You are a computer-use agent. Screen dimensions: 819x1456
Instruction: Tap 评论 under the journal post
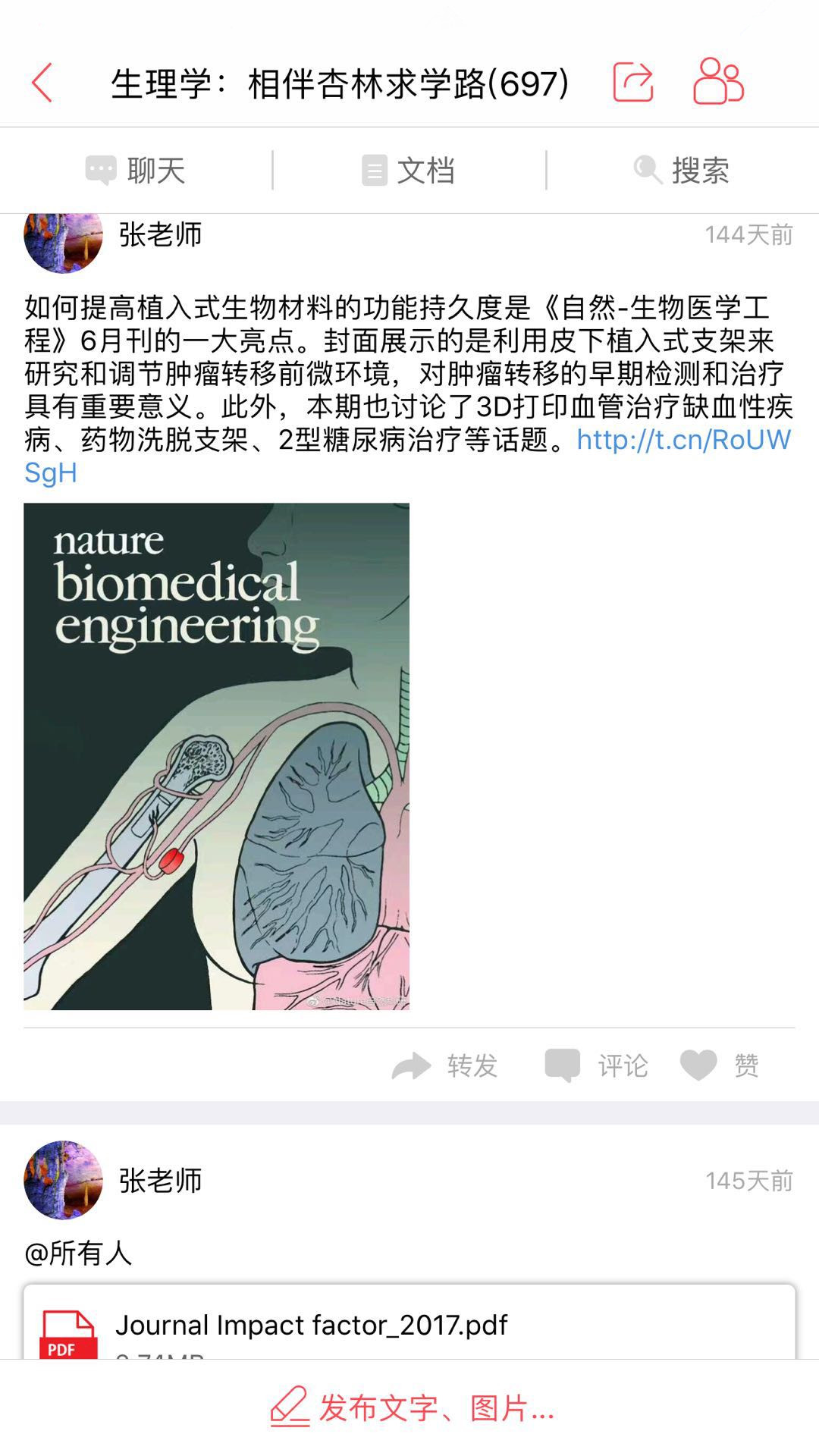597,1065
